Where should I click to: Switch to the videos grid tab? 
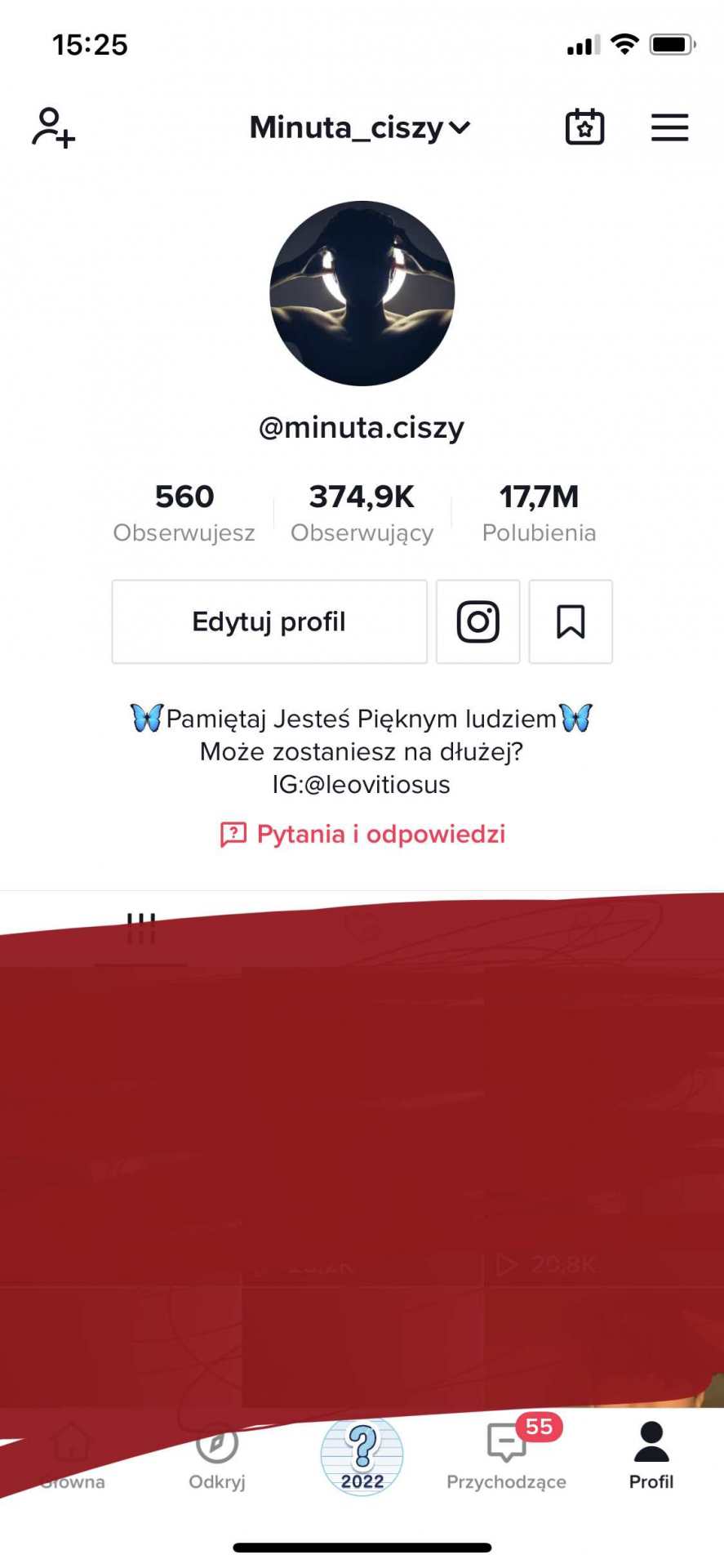pos(141,929)
